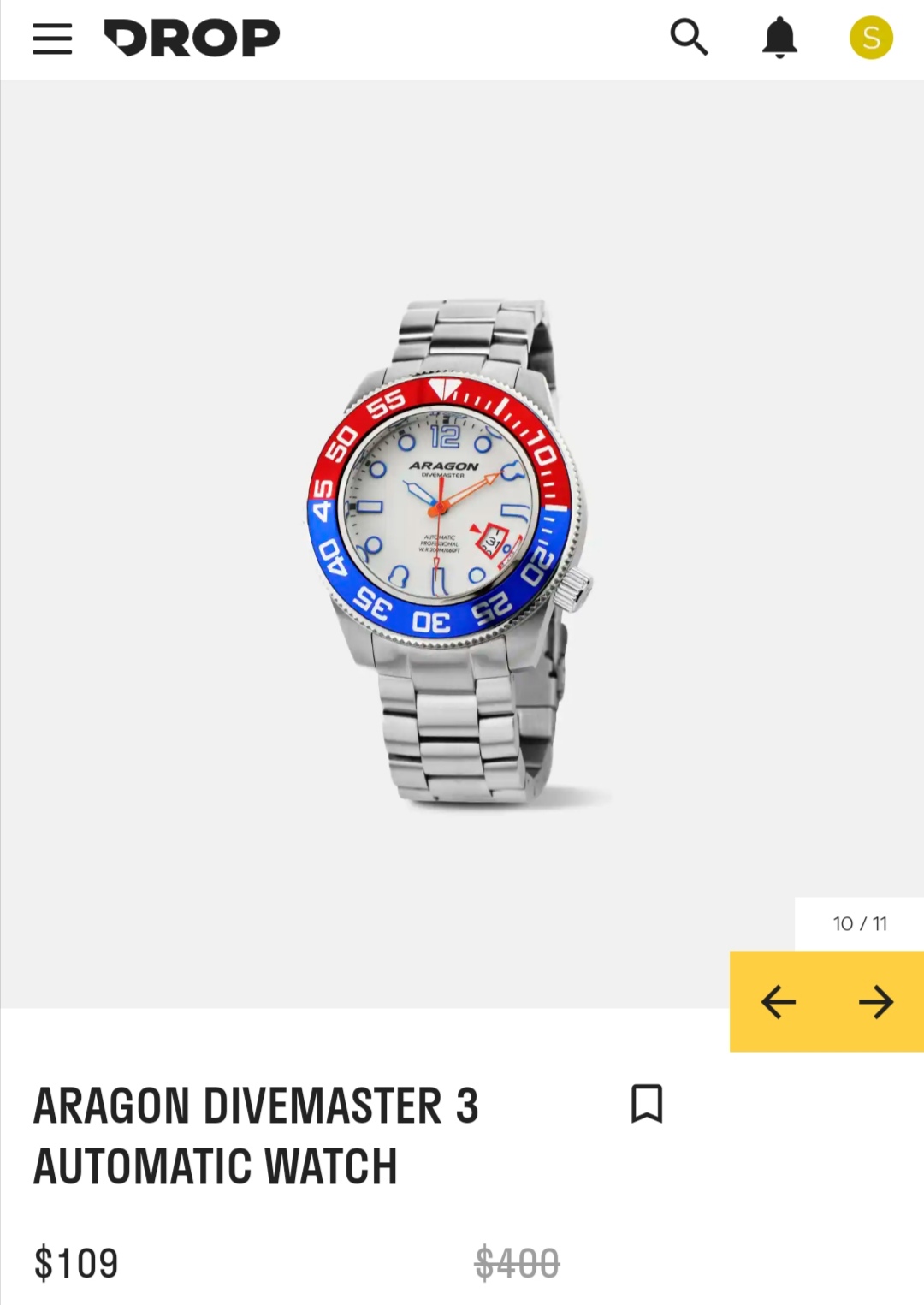Tap the Drop logo to go home

tap(192, 39)
